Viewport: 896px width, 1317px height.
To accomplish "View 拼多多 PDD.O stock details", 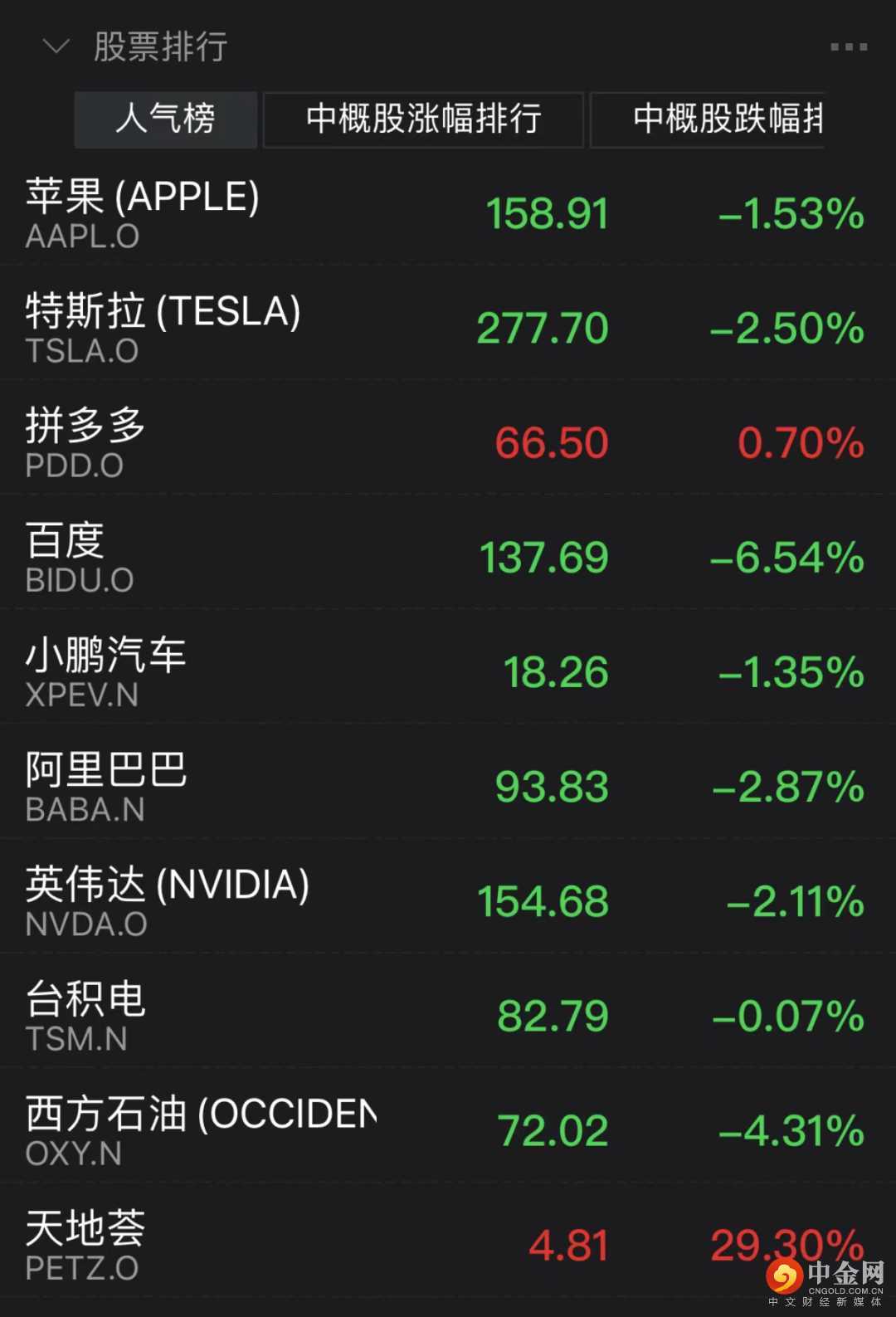I will pos(448,442).
